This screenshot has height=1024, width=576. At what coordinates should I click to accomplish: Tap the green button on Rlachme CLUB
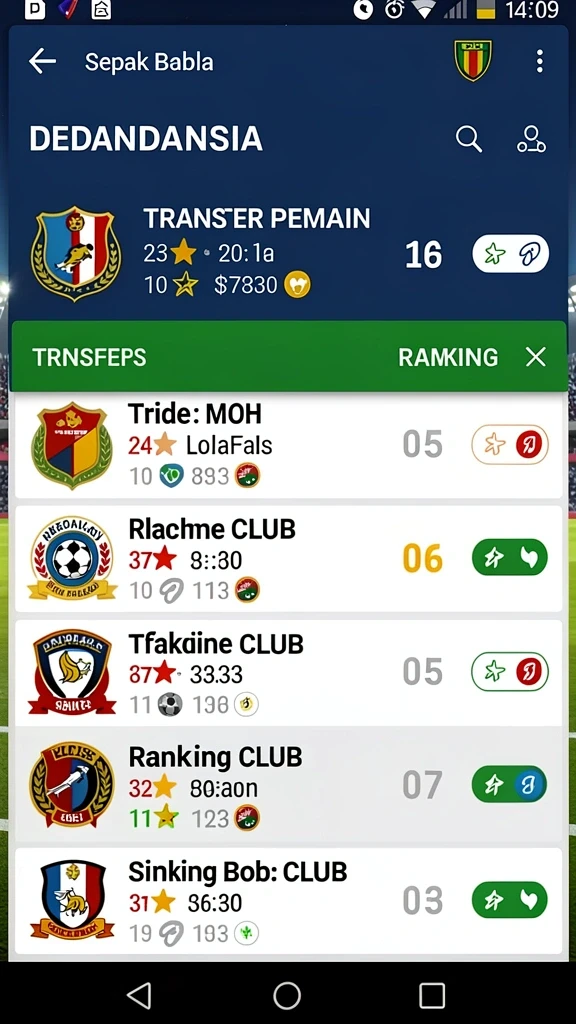click(x=510, y=557)
